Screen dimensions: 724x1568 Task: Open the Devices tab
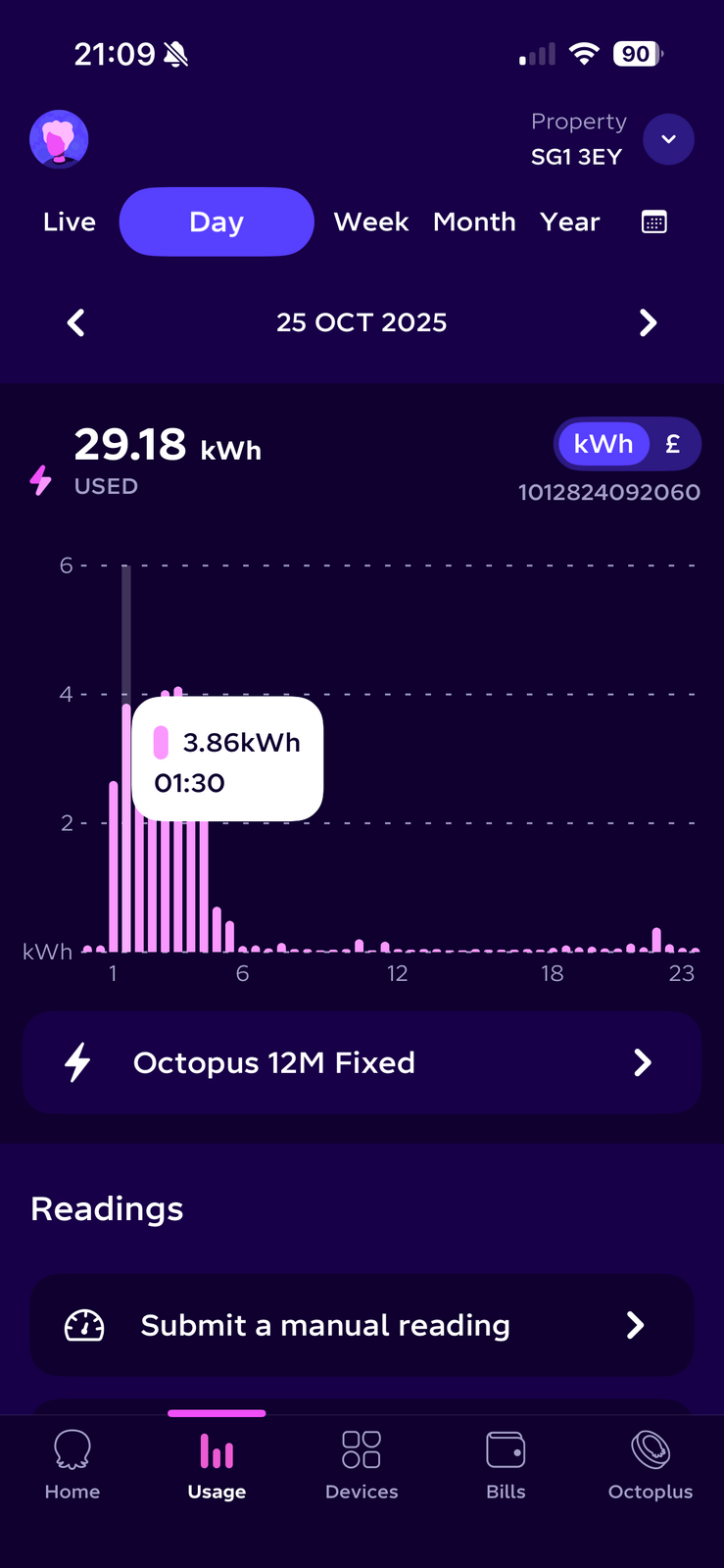[x=362, y=1465]
